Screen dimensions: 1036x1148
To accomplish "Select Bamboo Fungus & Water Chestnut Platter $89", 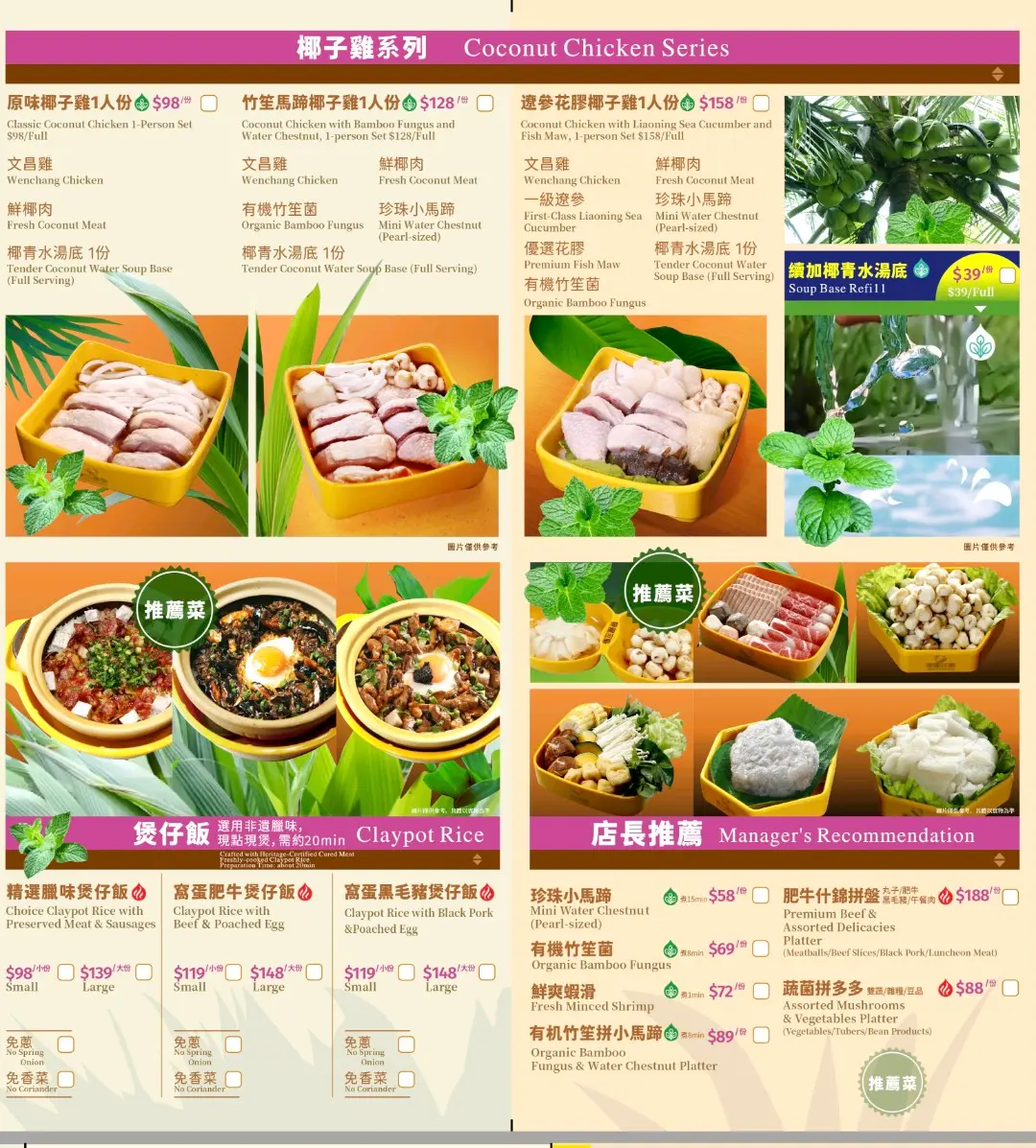I will click(x=761, y=1035).
